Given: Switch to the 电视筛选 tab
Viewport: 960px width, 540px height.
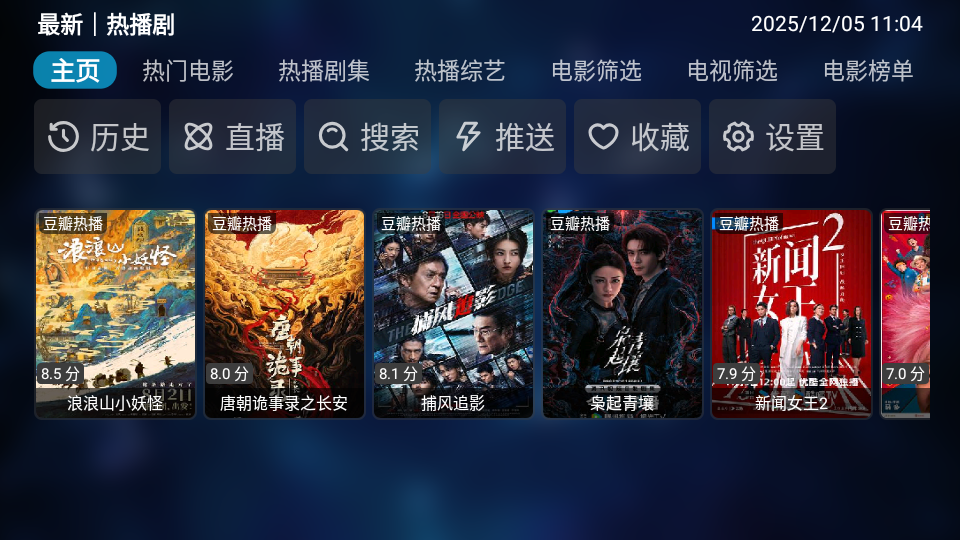Looking at the screenshot, I should point(732,71).
